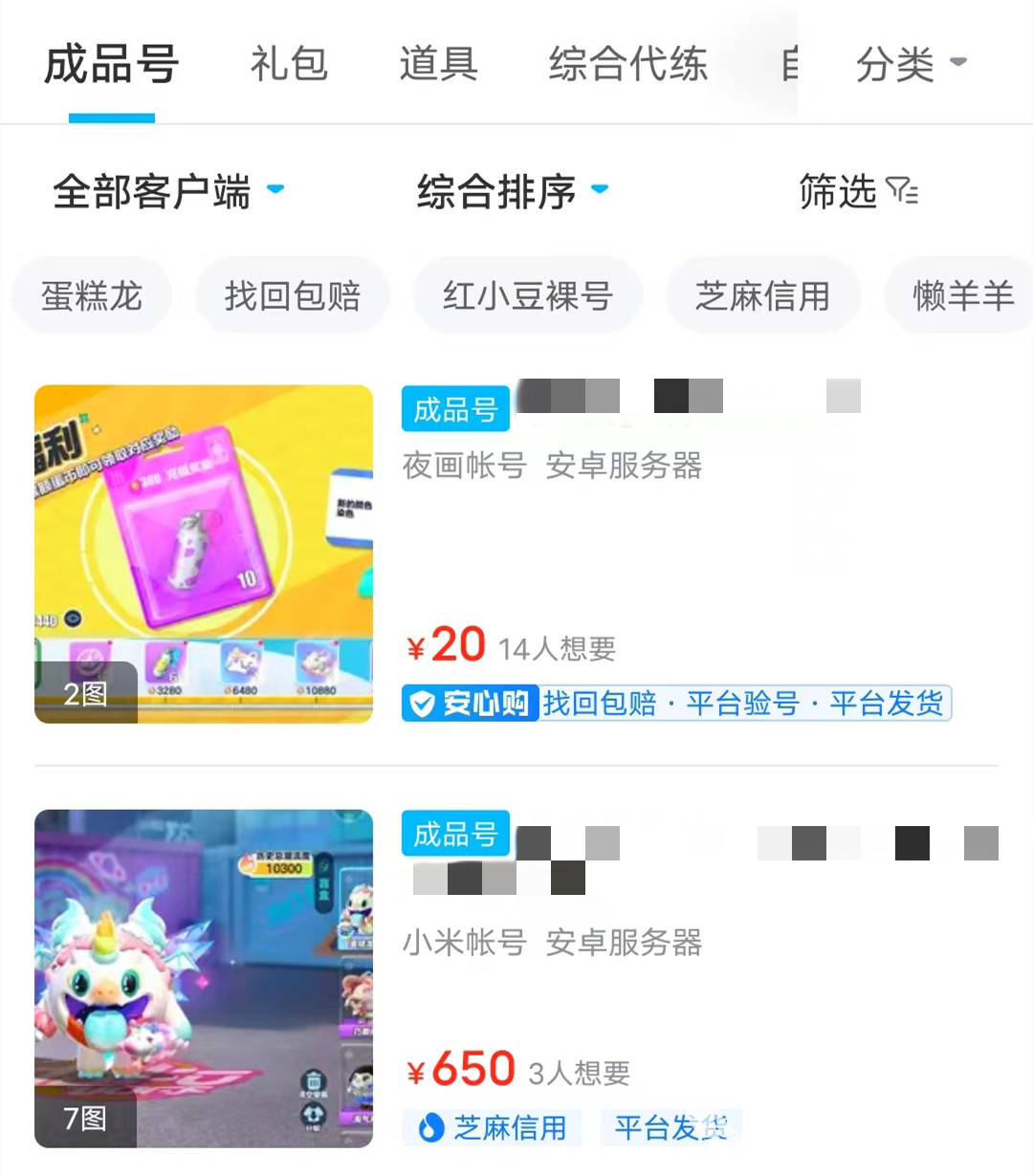Open the 全部客户端 dropdown
1033x1176 pixels.
click(167, 191)
